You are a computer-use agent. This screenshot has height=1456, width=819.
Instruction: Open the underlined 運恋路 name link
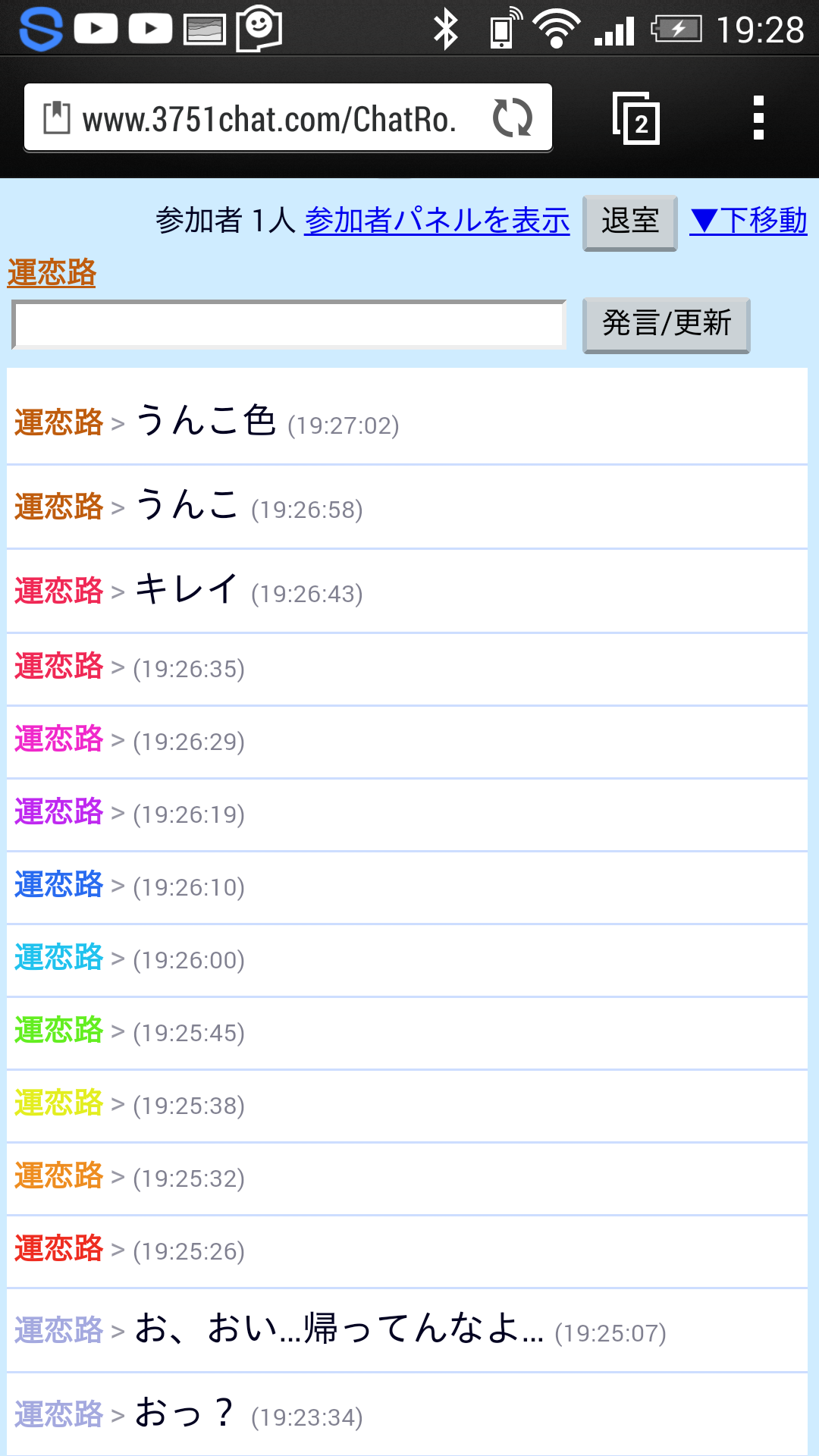[x=52, y=273]
